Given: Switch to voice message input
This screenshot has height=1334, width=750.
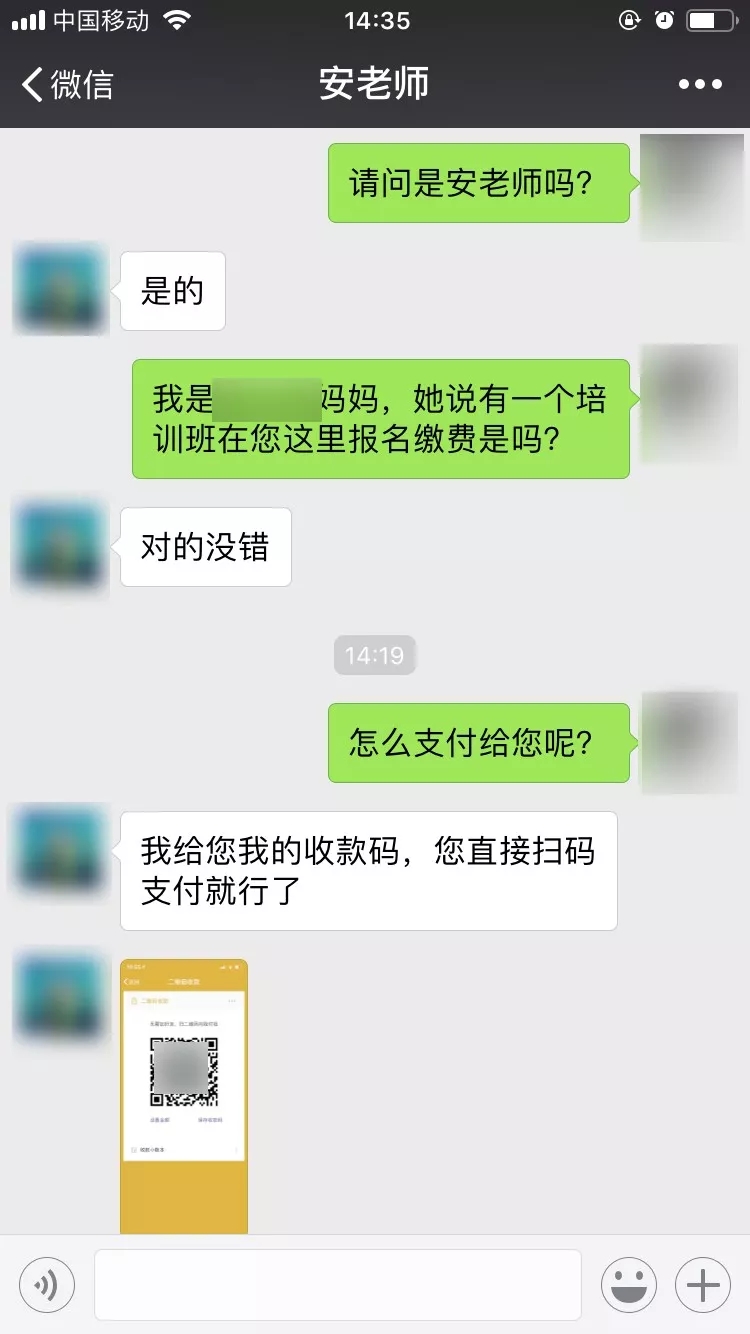Looking at the screenshot, I should 47,1285.
